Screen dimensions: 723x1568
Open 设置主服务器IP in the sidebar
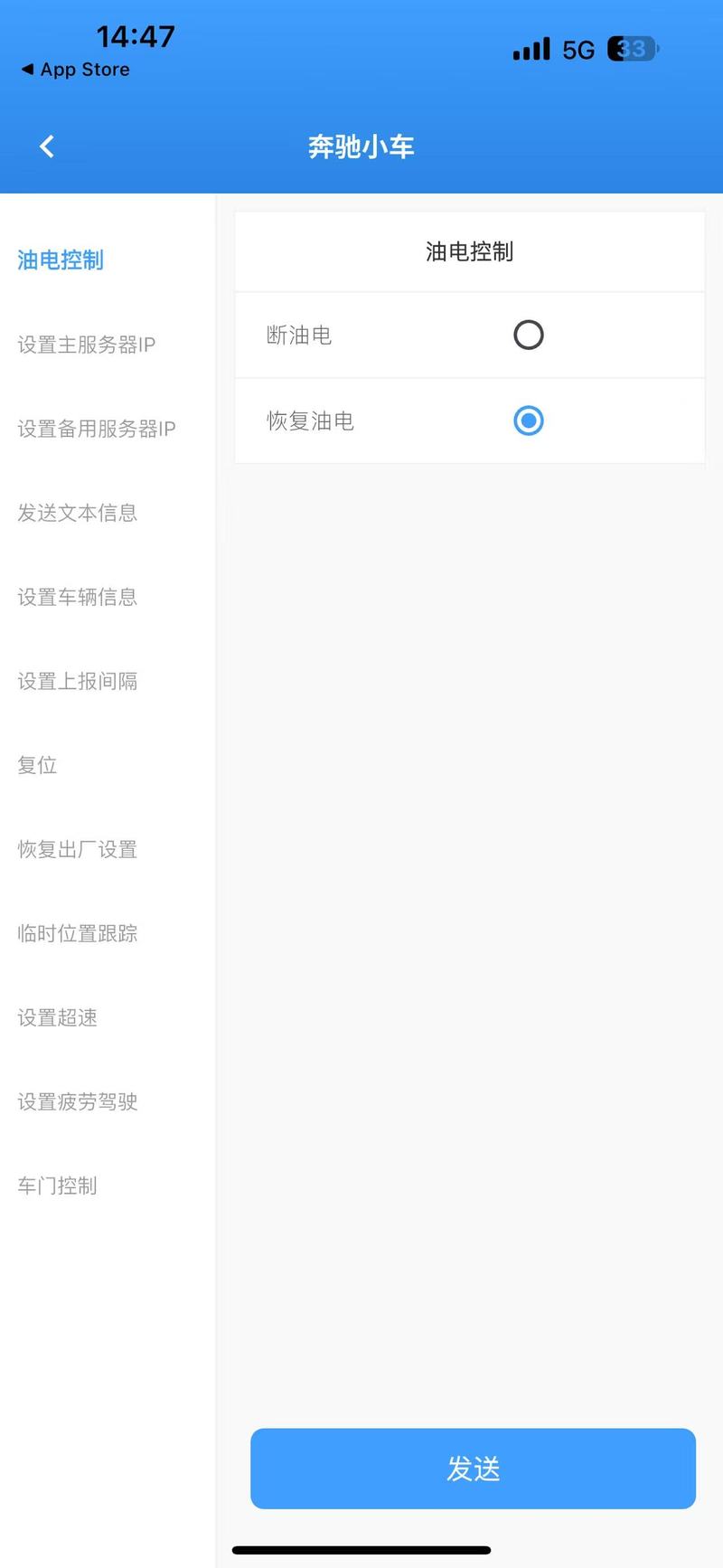click(x=87, y=345)
